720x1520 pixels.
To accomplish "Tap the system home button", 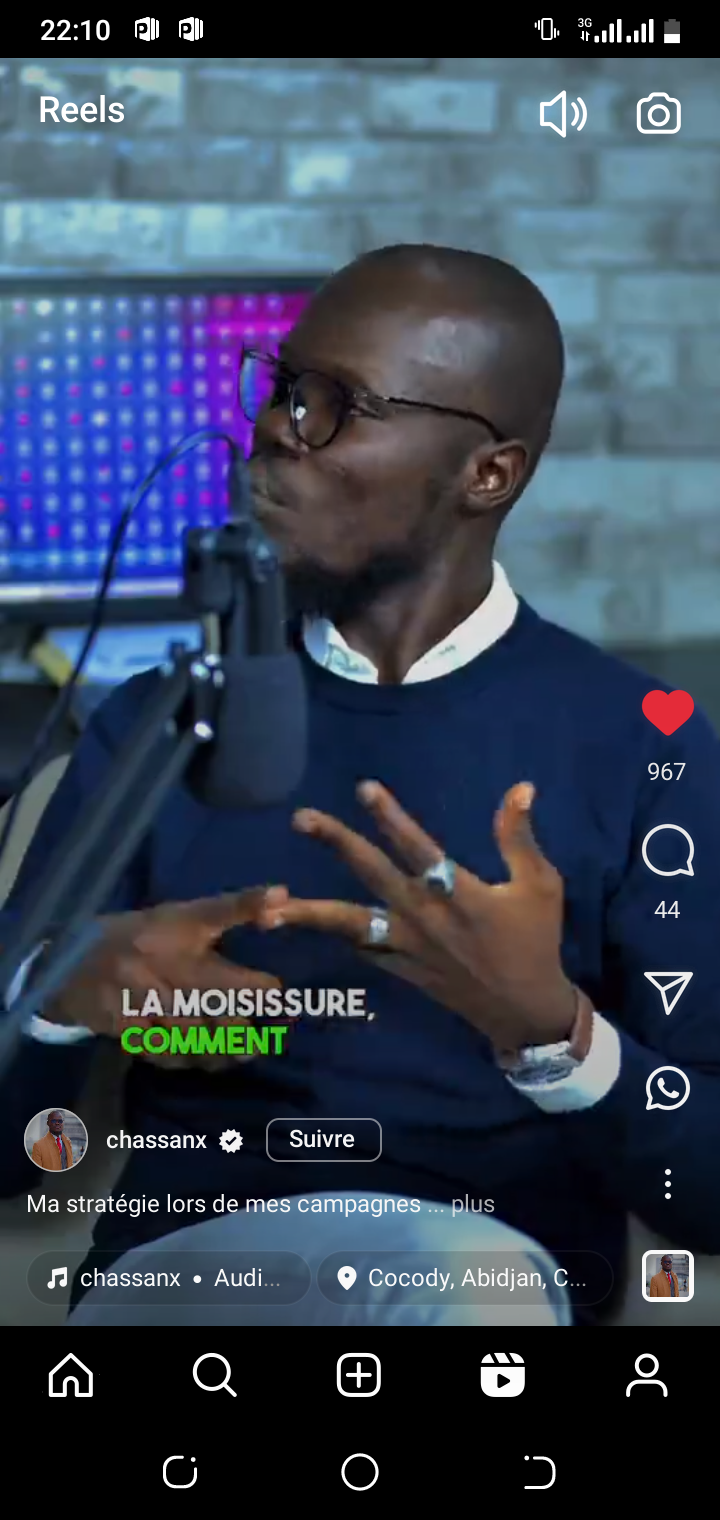I will [360, 1472].
